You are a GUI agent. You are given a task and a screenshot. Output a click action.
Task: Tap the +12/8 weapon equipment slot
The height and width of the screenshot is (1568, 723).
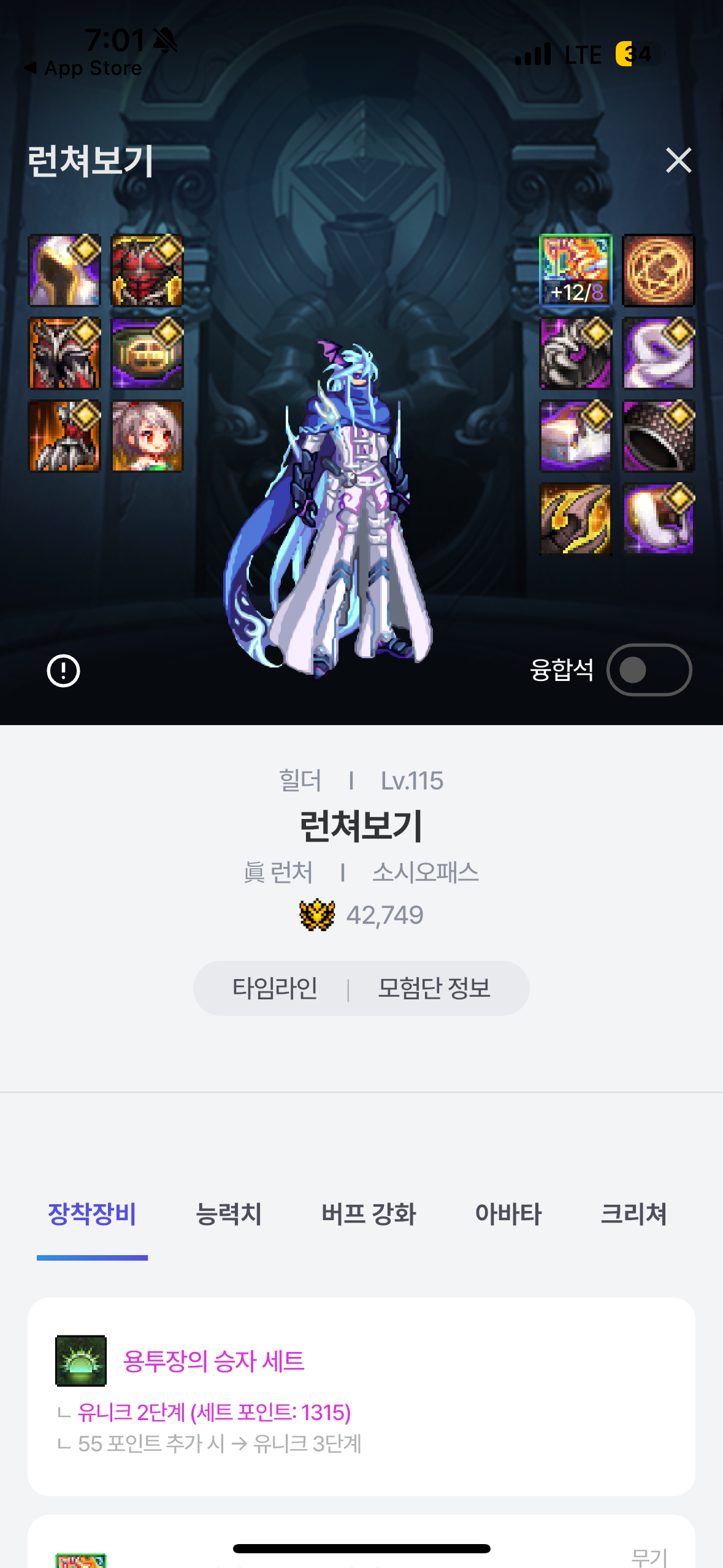click(x=575, y=271)
